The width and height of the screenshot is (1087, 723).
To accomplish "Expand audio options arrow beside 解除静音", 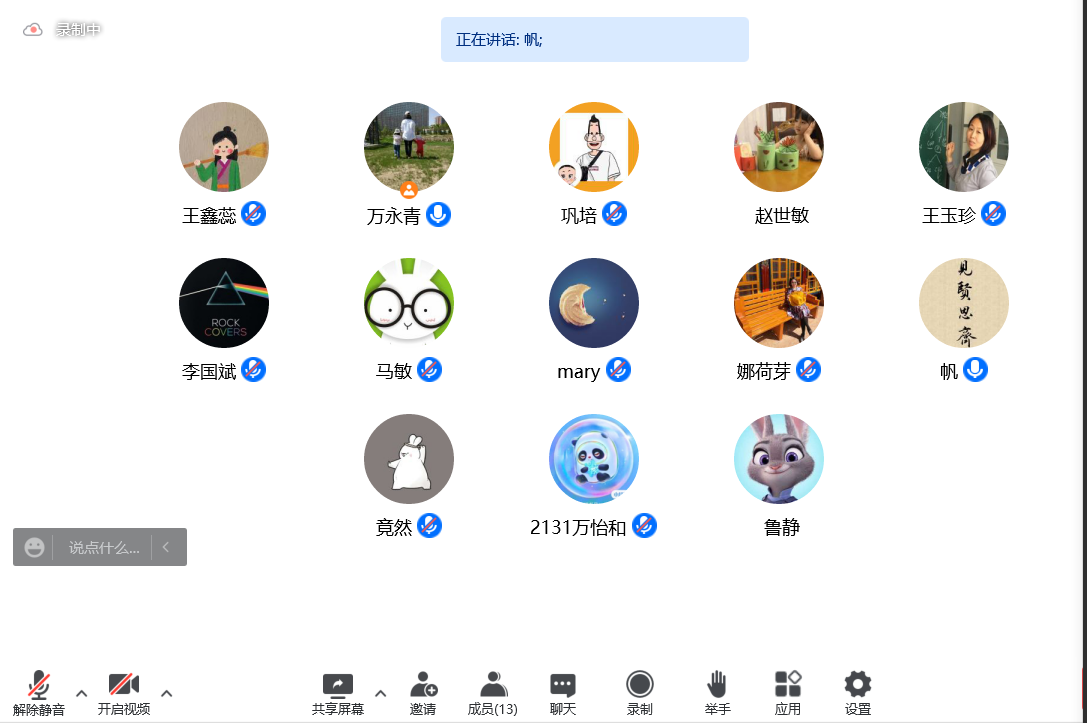I will (82, 693).
